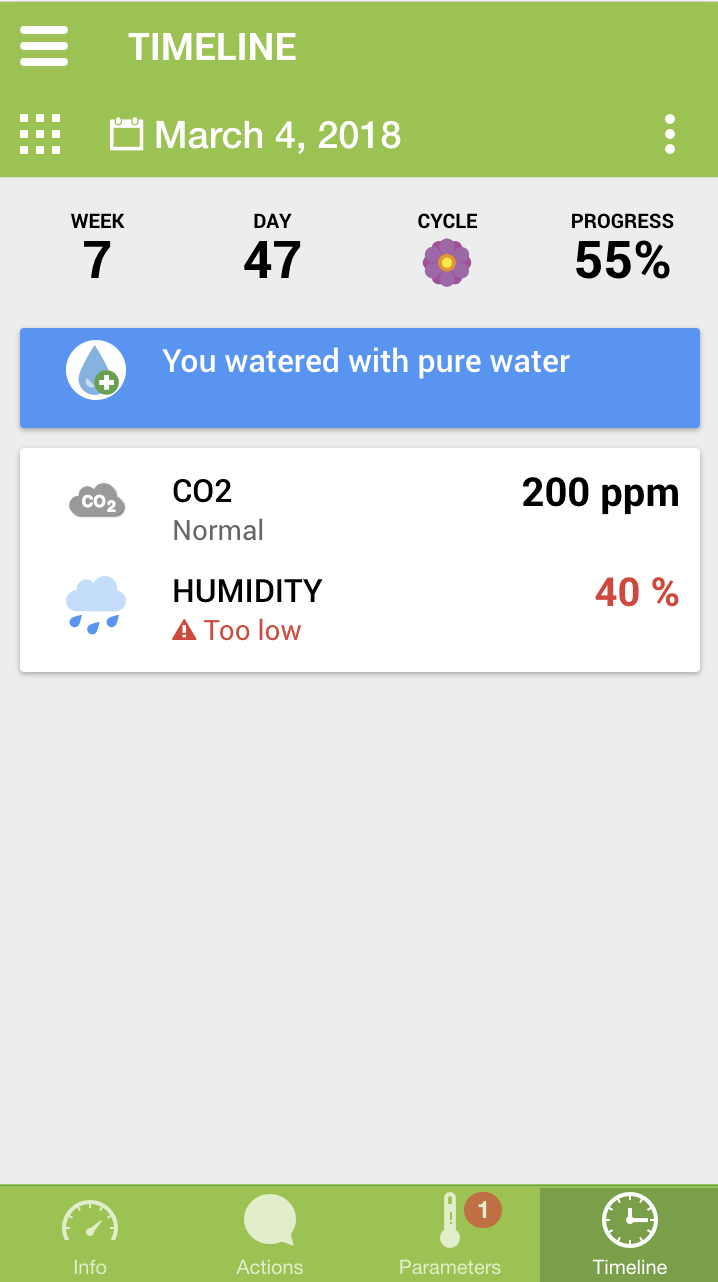Open the three-dot overflow menu
This screenshot has height=1282, width=718.
point(669,134)
